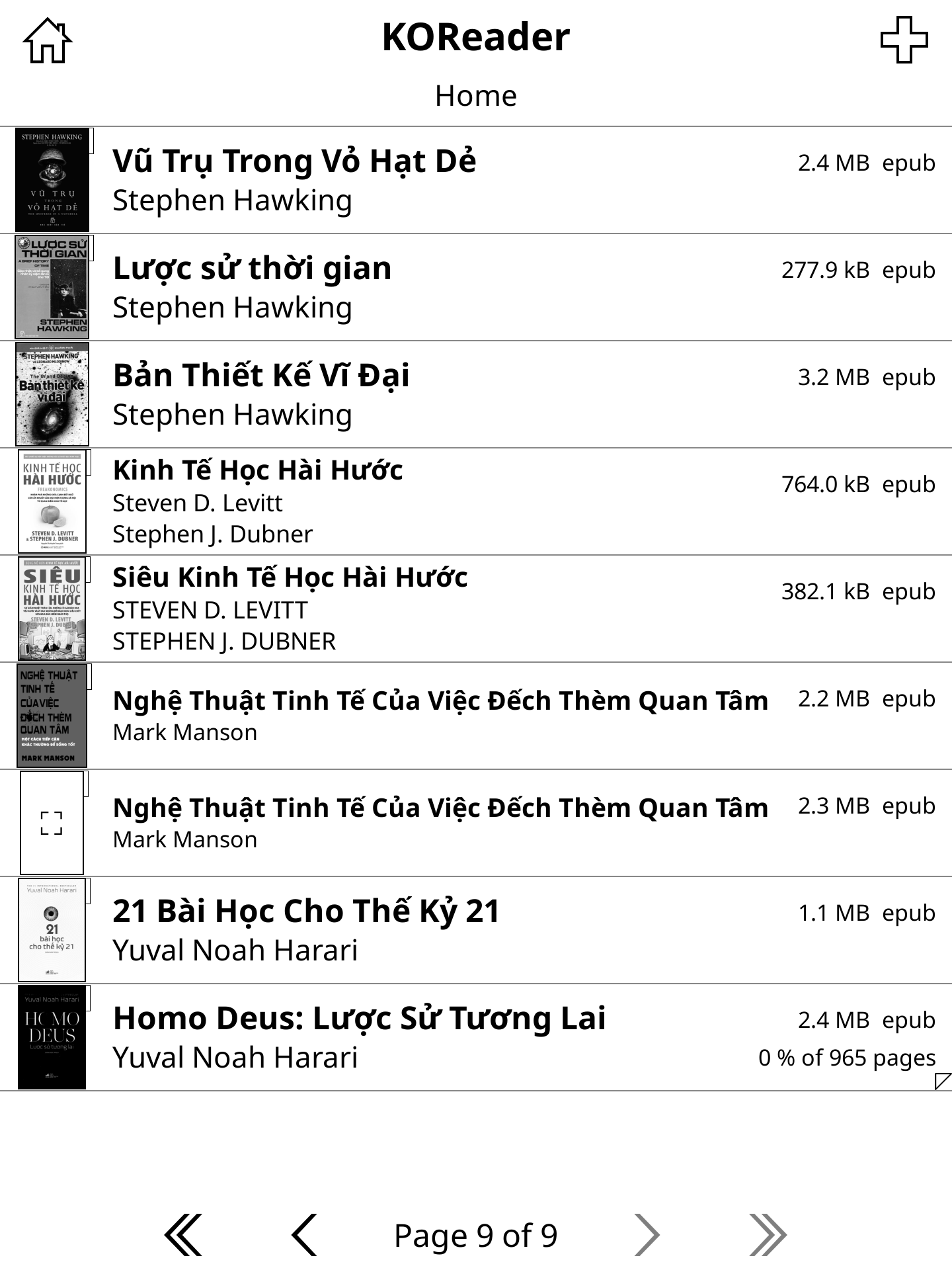Viewport: 952px width, 1270px height.
Task: Open Vũ Trụ Trong Vỏ Hạt Dẻ
Action: (294, 162)
